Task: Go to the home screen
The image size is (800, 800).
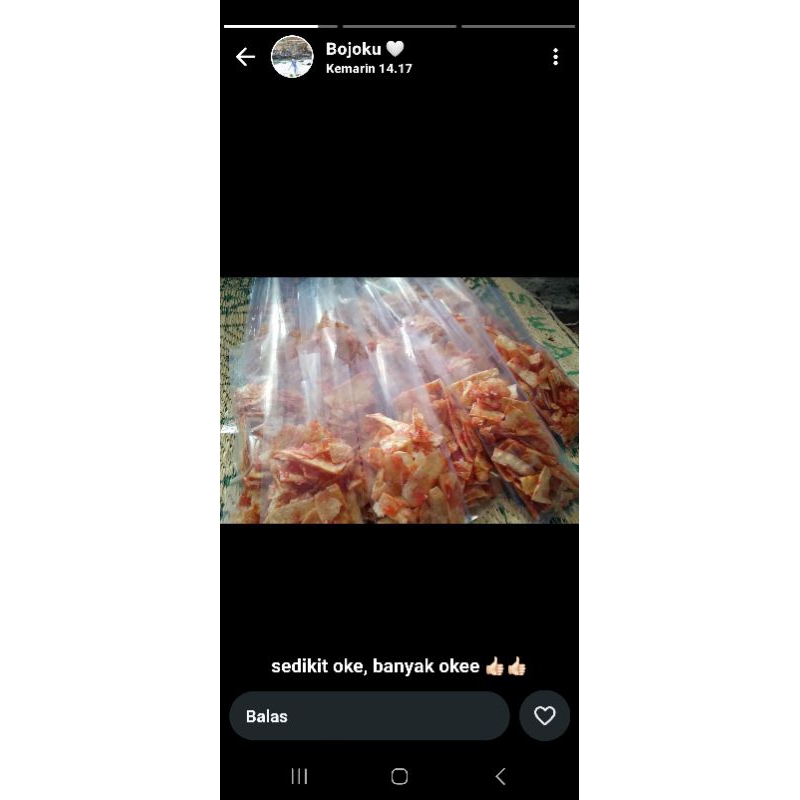Action: (399, 776)
